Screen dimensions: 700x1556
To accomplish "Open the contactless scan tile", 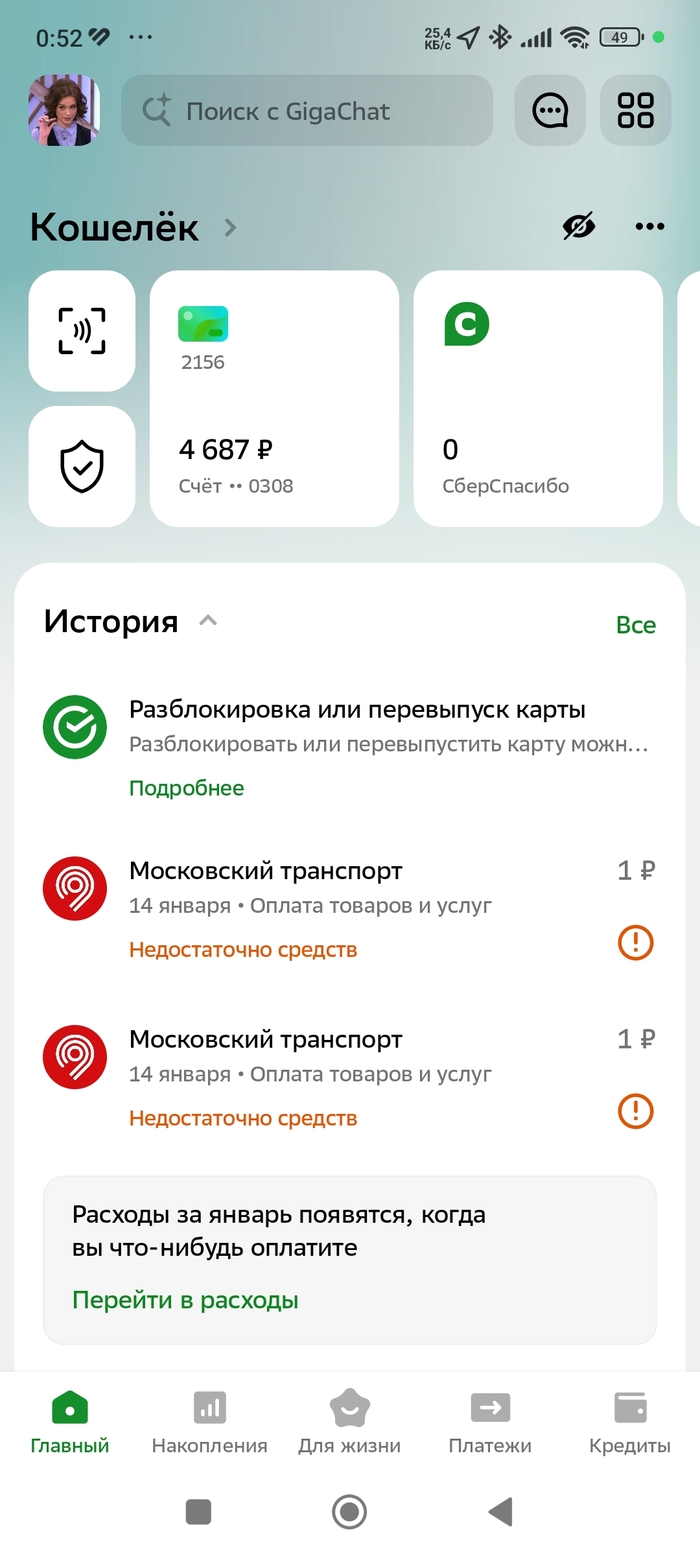I will pyautogui.click(x=82, y=331).
